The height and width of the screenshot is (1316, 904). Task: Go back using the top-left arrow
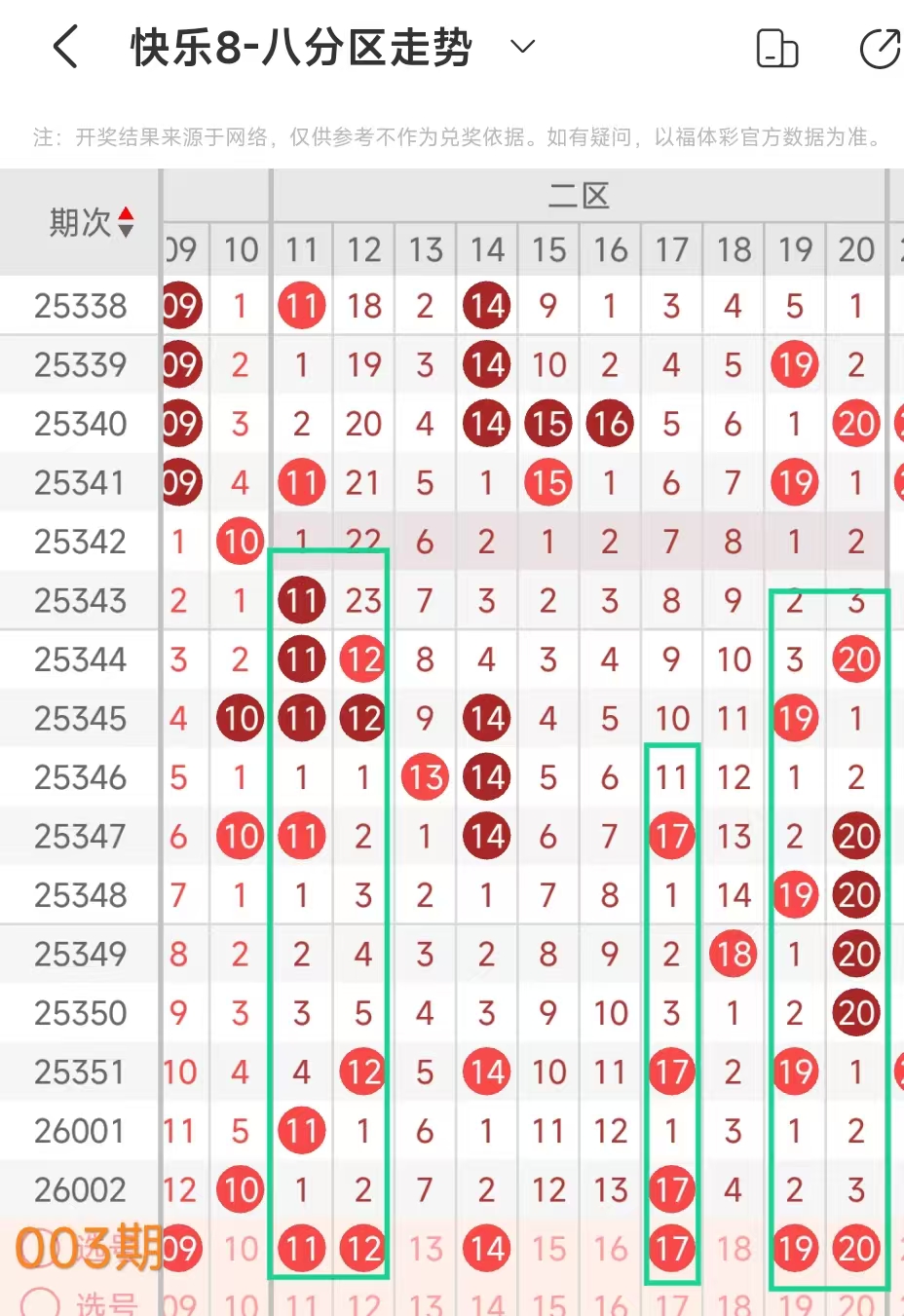65,47
